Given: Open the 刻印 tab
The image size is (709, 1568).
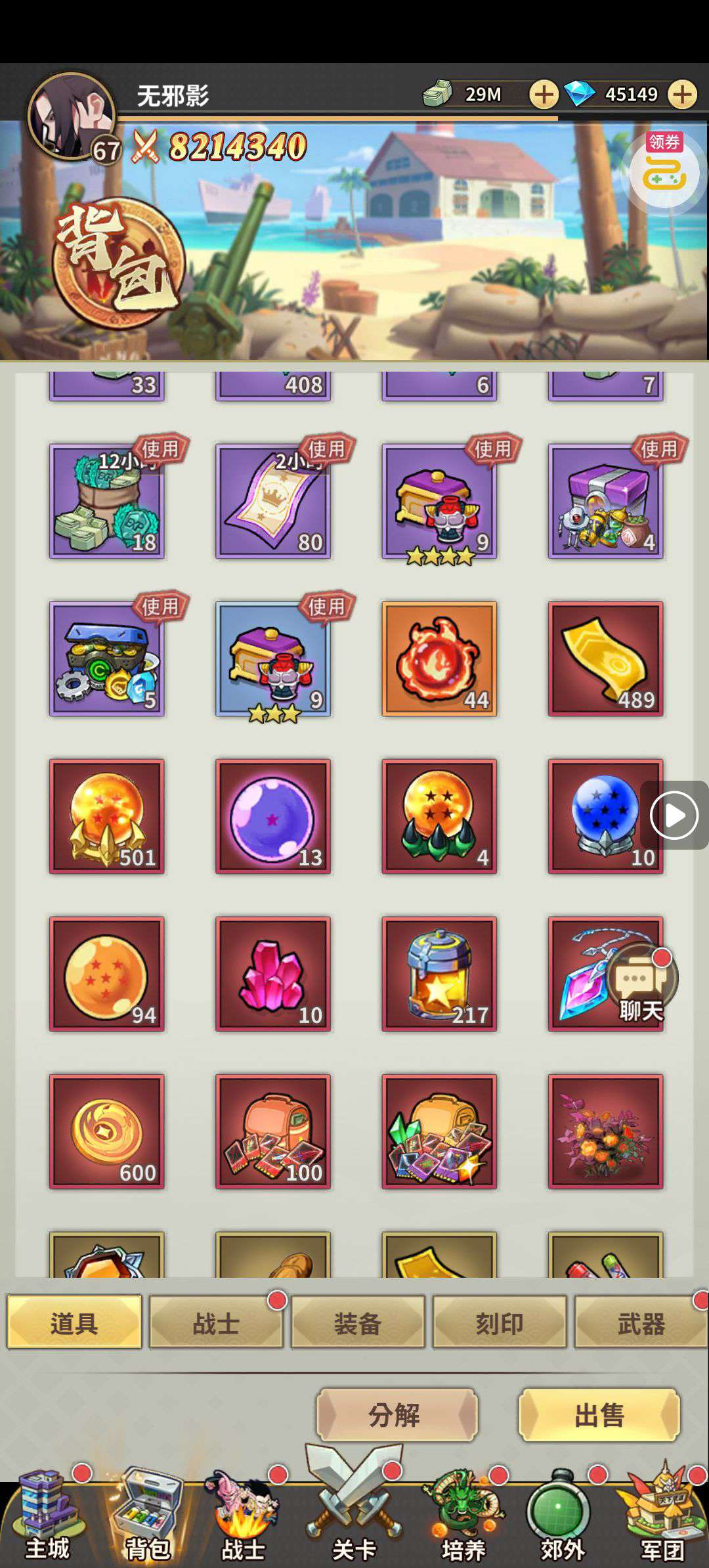Looking at the screenshot, I should 500,1323.
